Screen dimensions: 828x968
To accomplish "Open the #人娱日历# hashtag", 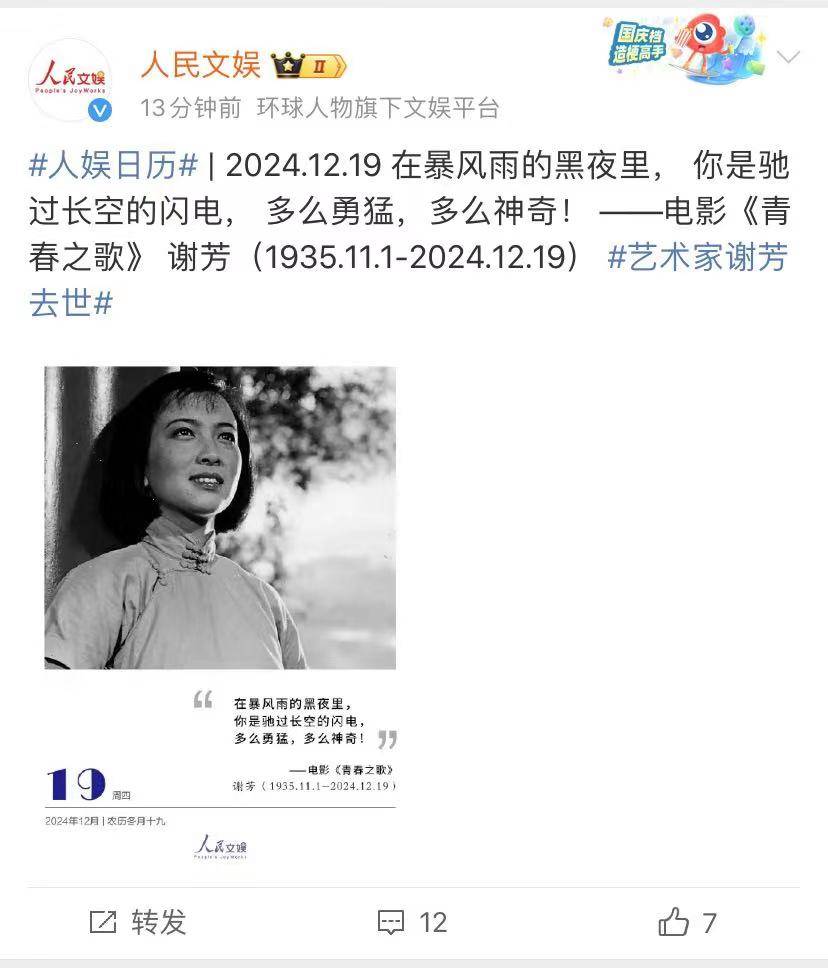I will click(x=114, y=165).
